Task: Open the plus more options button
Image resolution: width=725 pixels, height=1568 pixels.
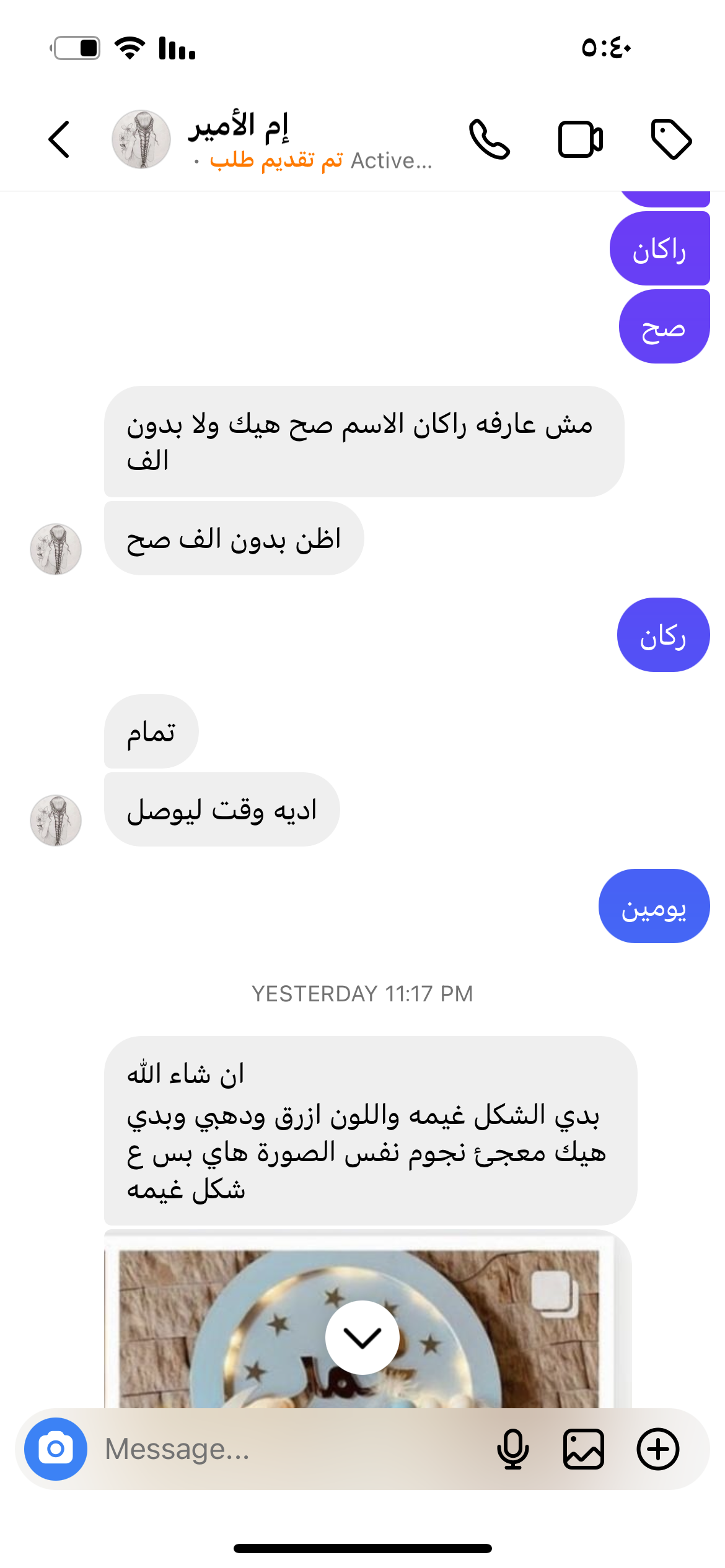Action: (658, 1449)
